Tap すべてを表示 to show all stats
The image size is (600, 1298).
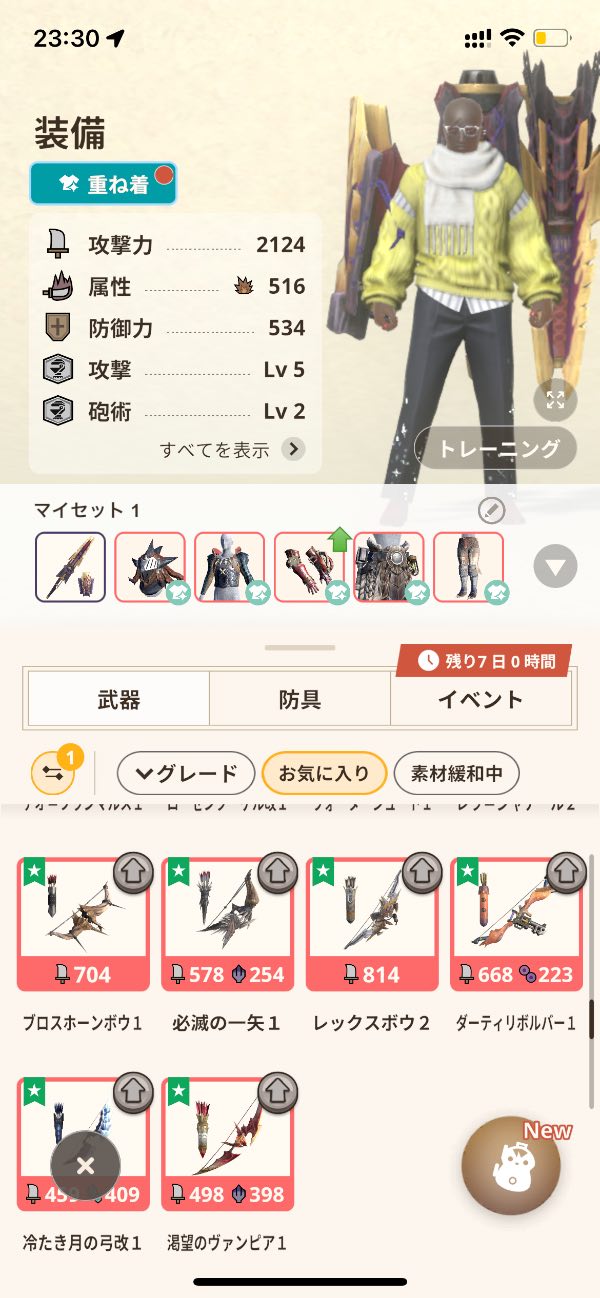(x=232, y=449)
